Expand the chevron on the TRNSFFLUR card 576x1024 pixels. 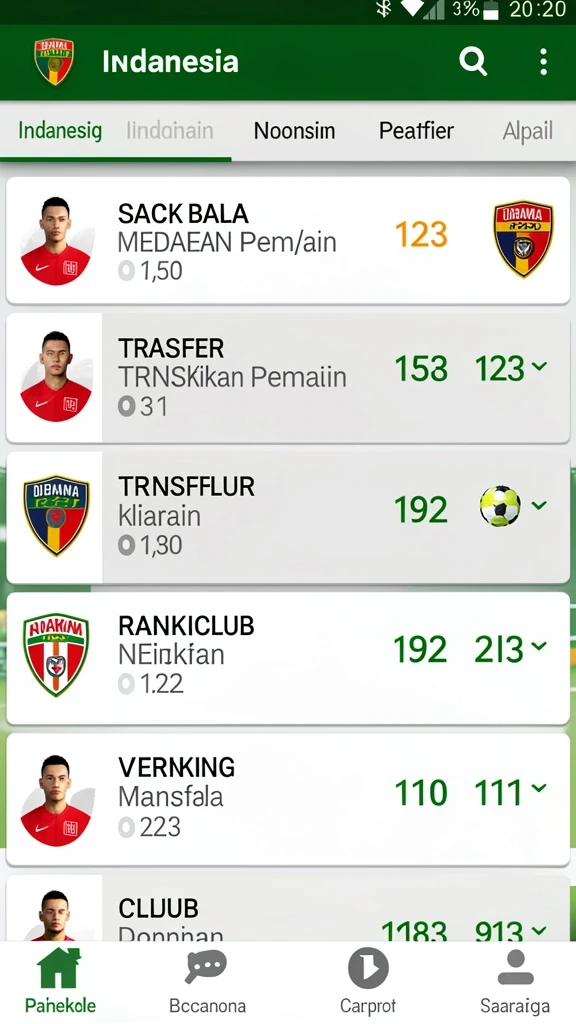click(x=539, y=505)
